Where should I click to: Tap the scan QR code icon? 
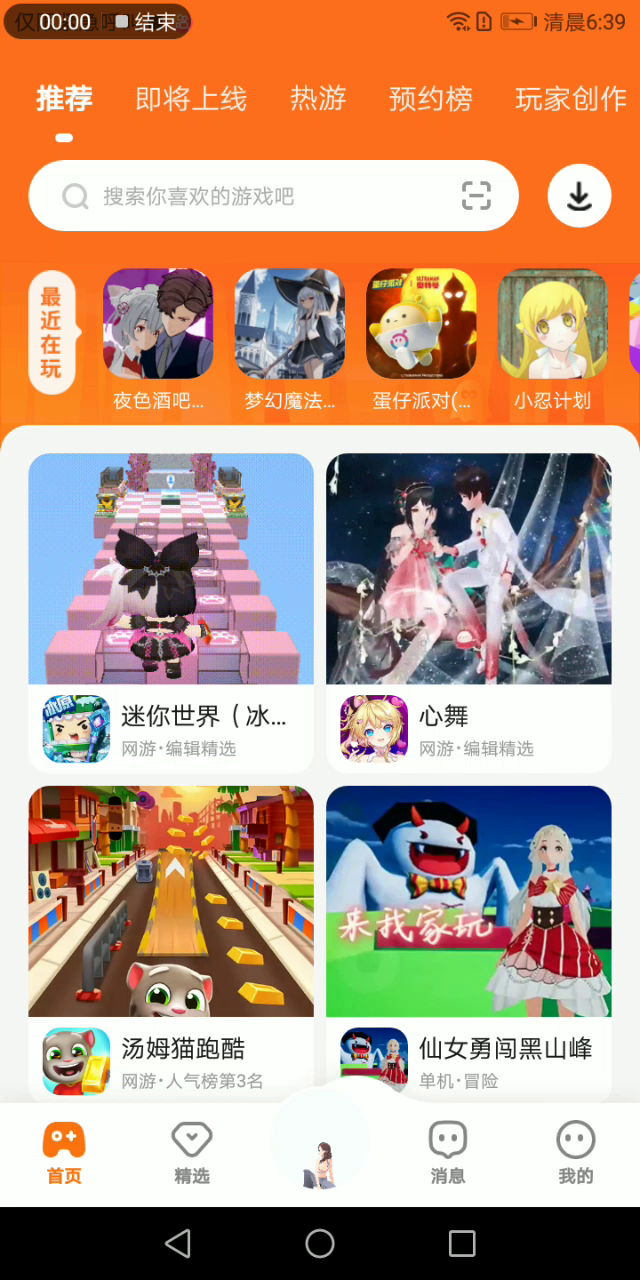476,196
